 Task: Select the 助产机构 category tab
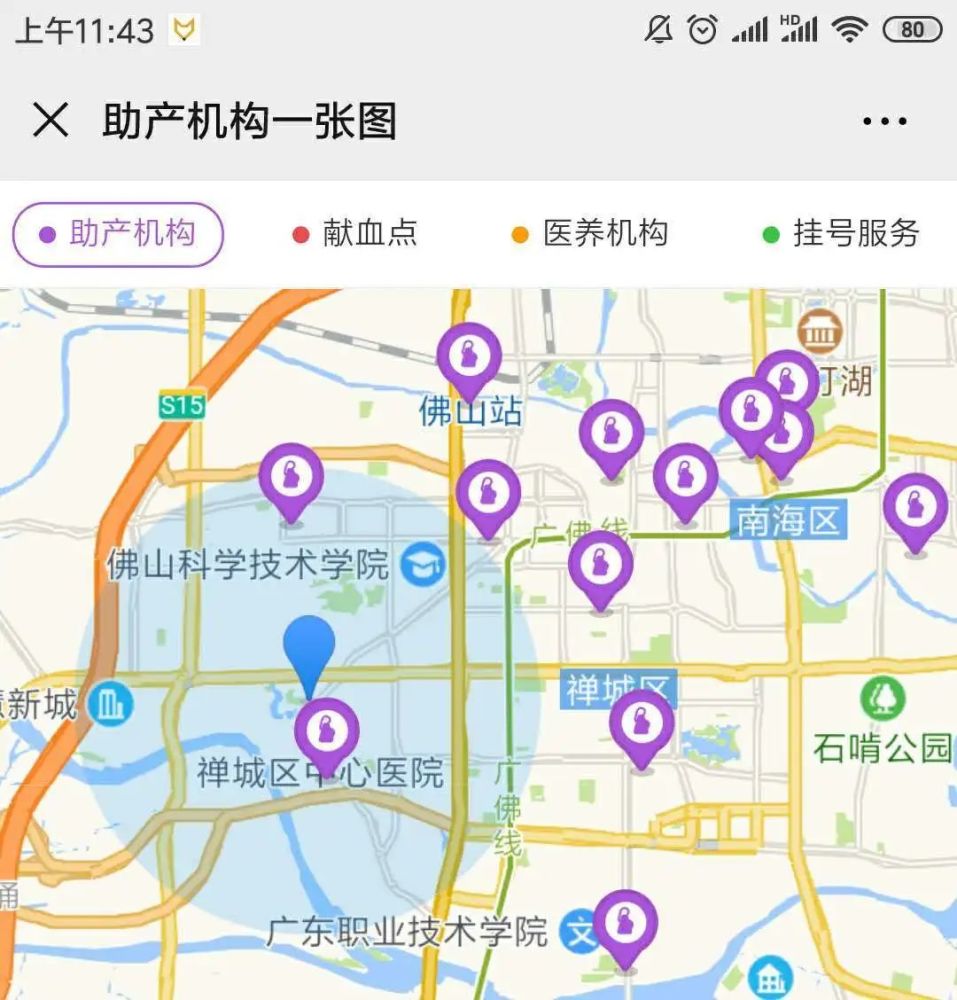pos(115,232)
